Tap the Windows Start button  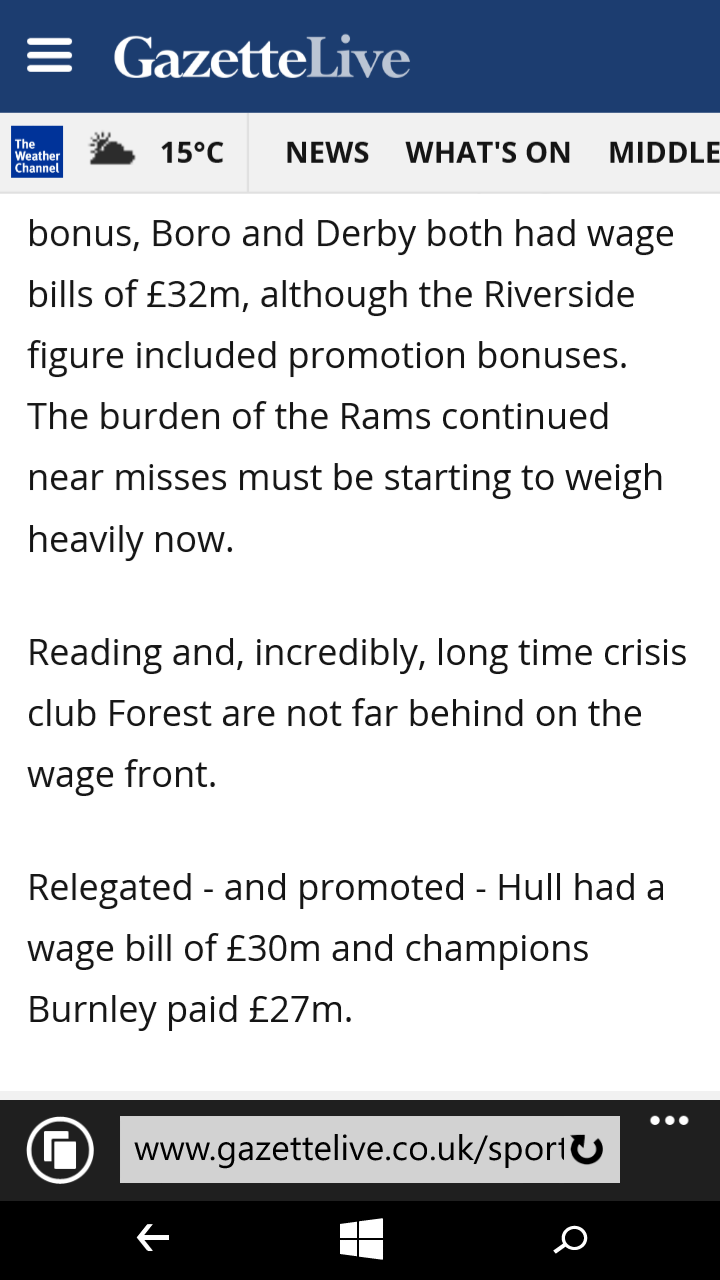point(361,1239)
